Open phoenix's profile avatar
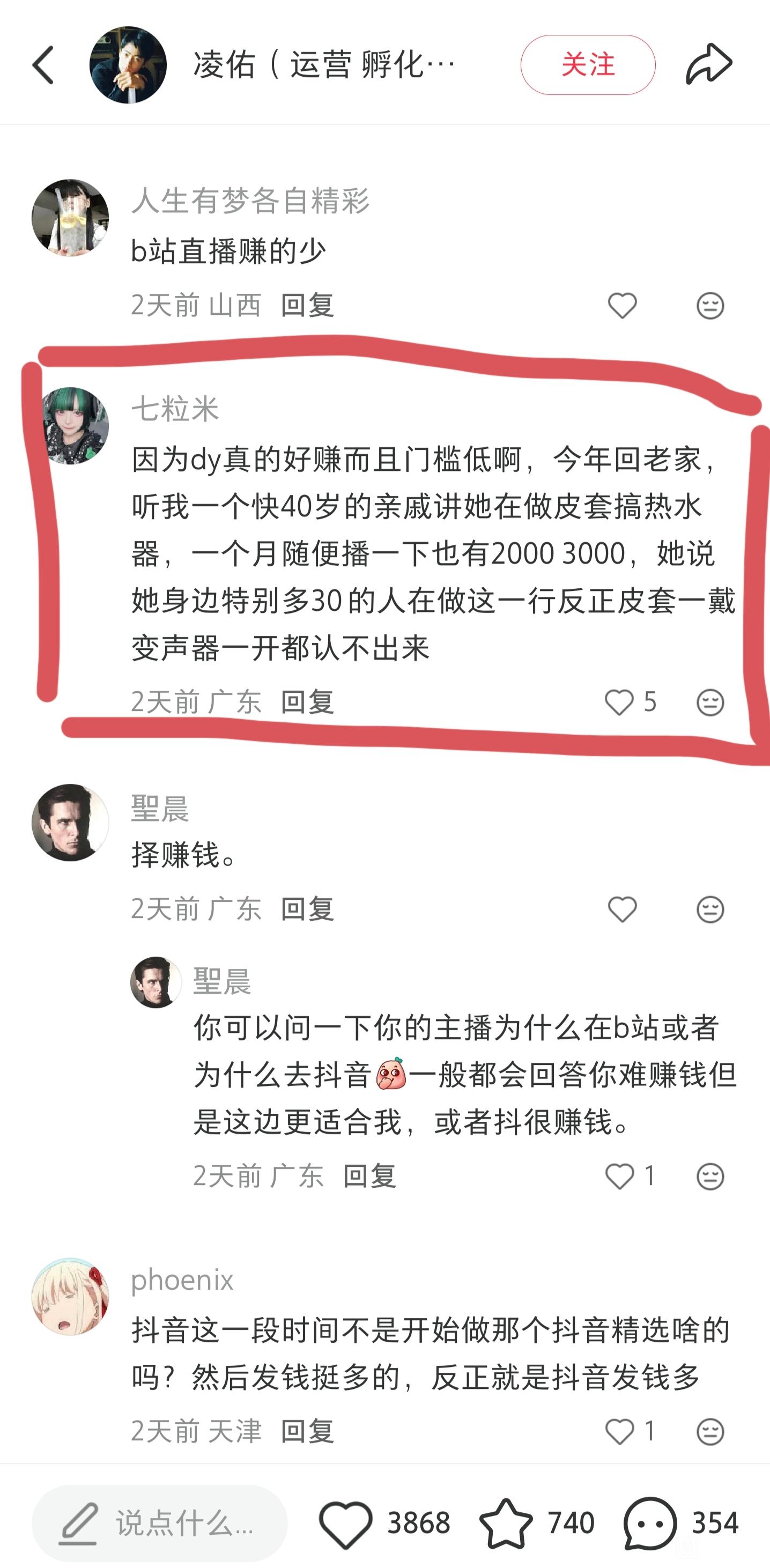This screenshot has height=1568, width=770. [x=70, y=1297]
